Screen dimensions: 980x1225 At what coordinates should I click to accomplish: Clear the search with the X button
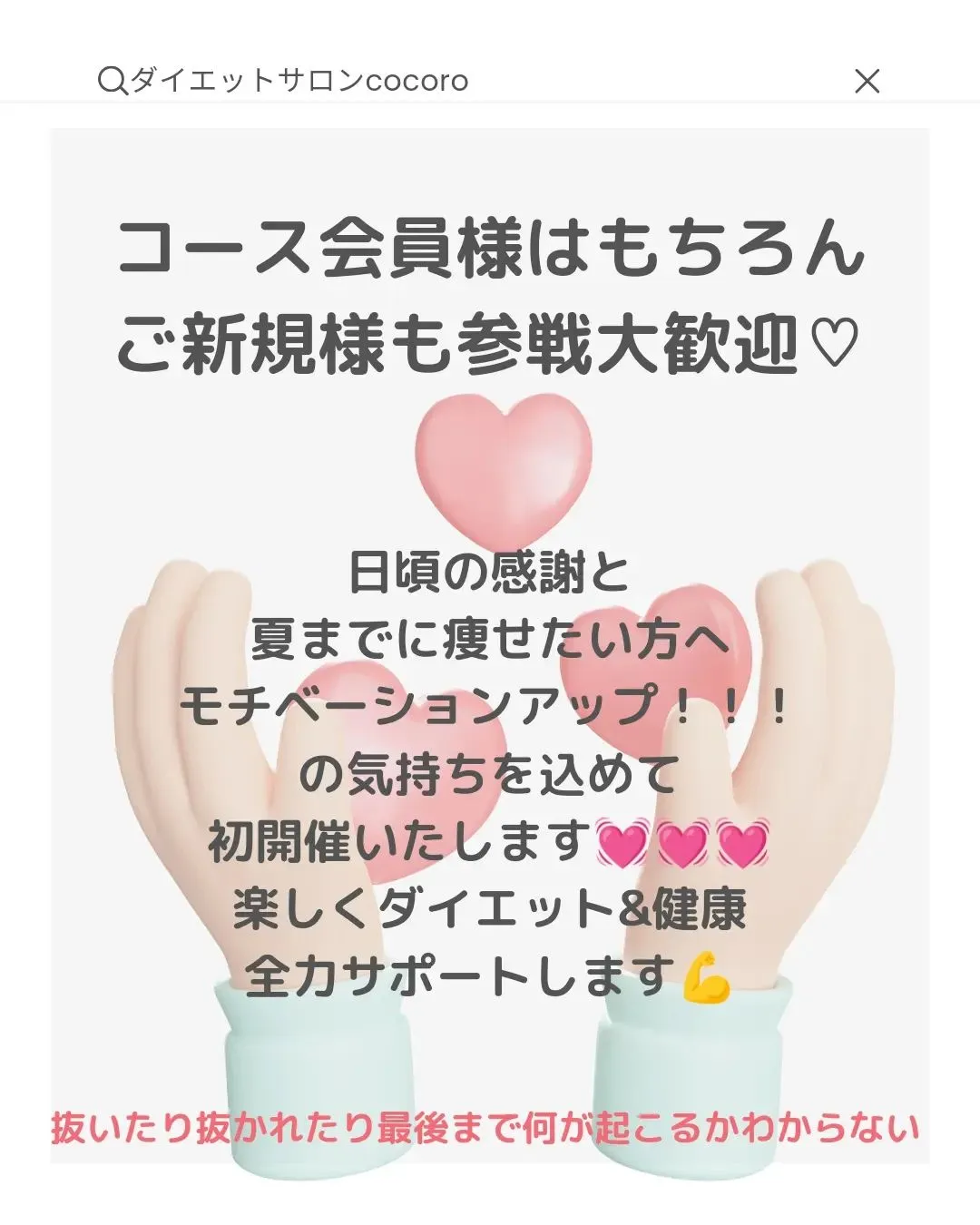[867, 82]
